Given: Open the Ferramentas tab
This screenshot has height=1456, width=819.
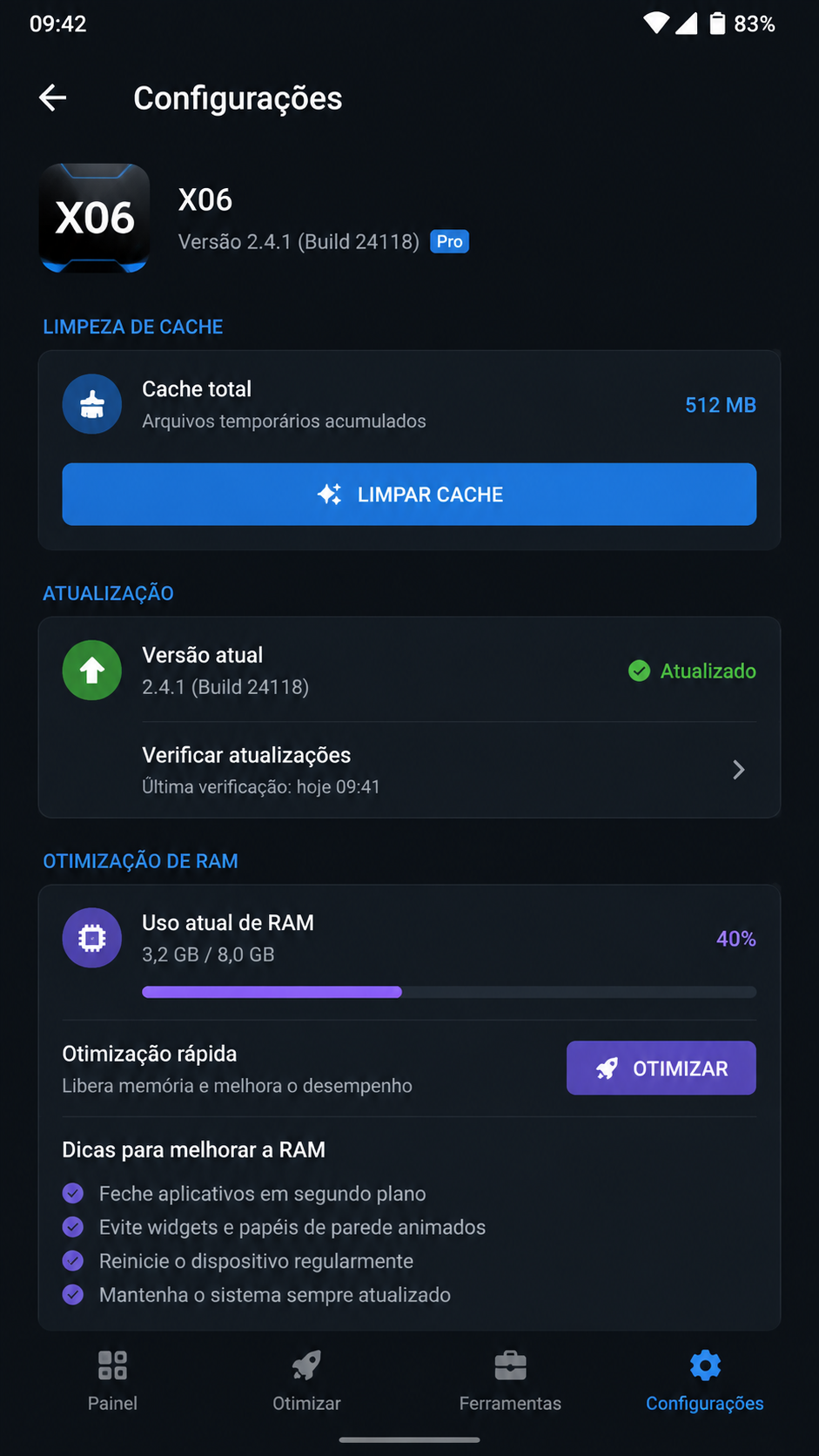Looking at the screenshot, I should click(510, 1381).
